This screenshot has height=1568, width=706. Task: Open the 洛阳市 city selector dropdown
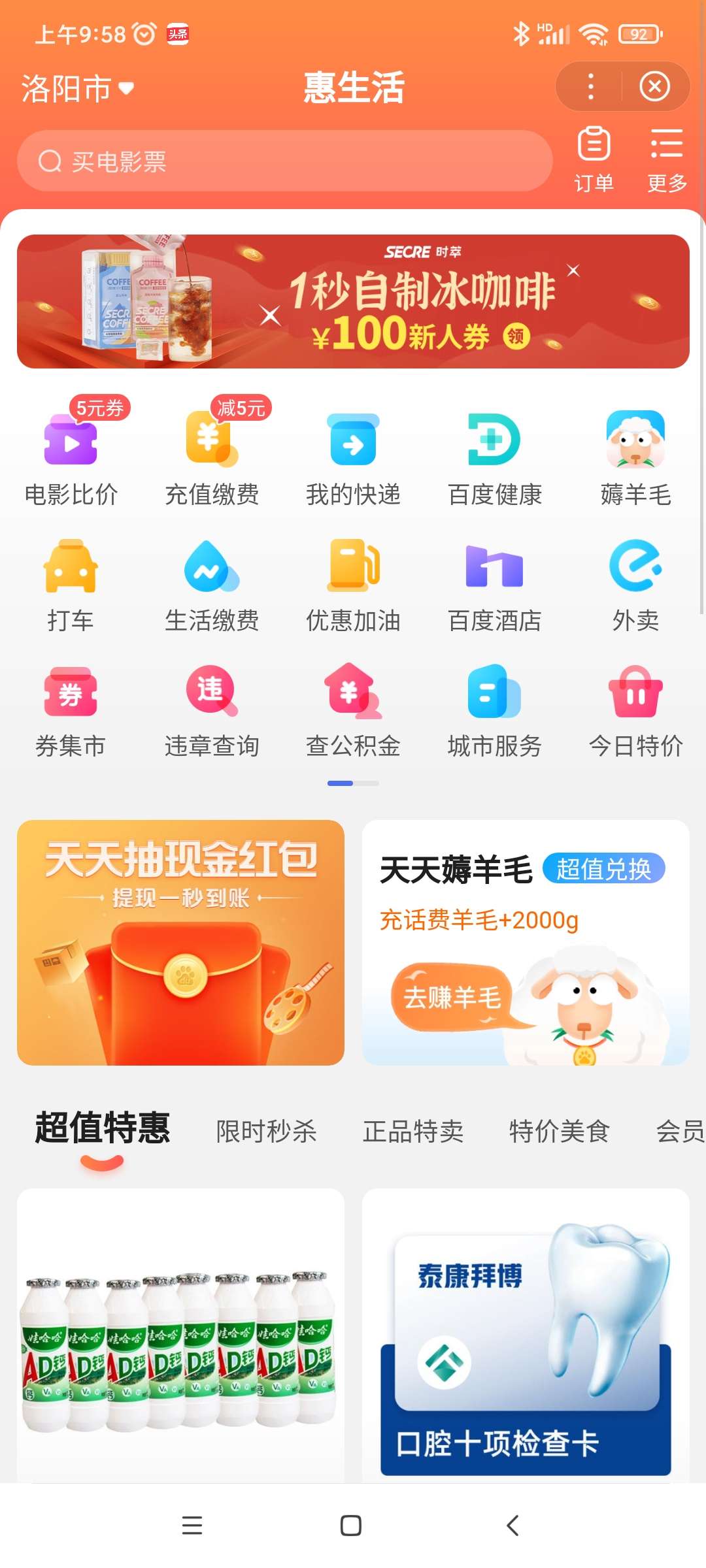[78, 88]
